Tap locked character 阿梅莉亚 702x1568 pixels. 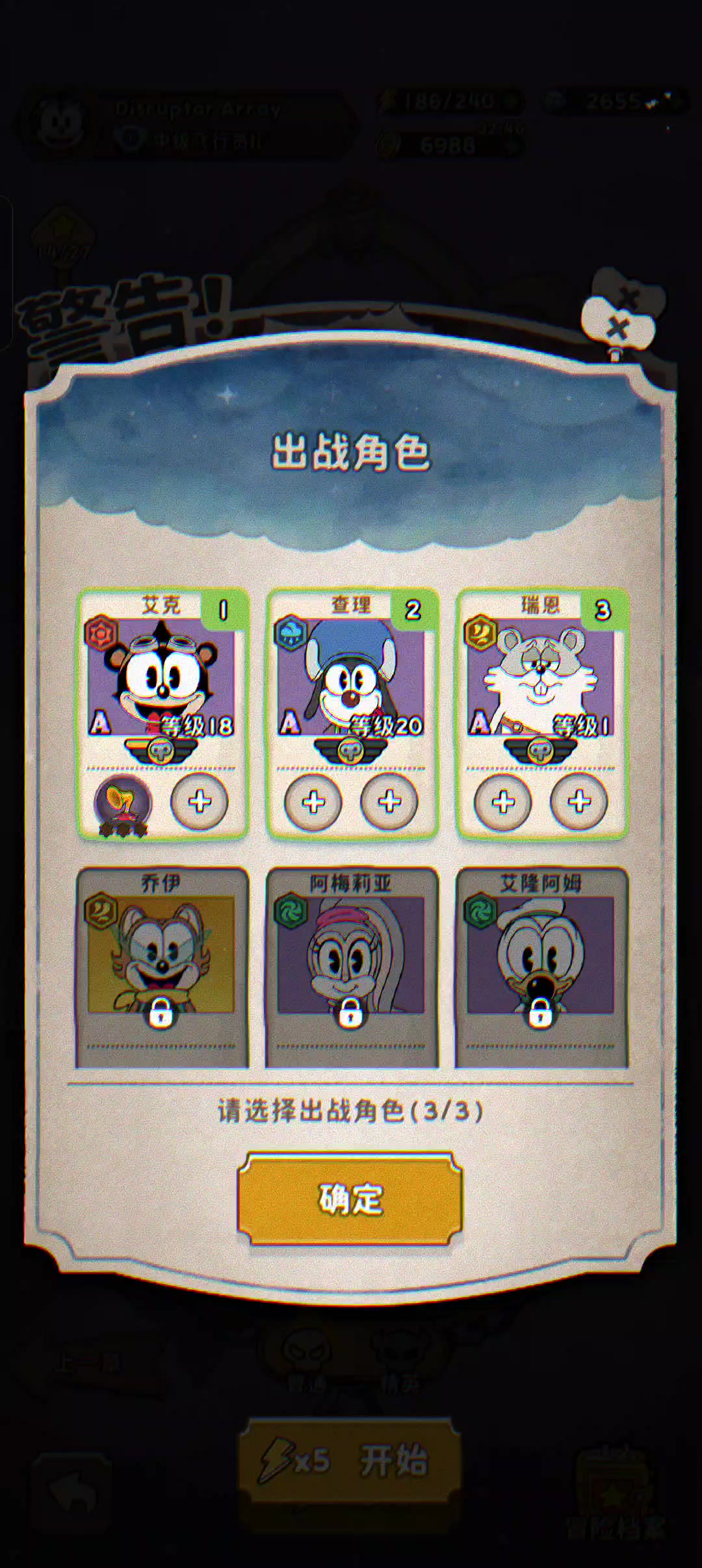[x=351, y=967]
